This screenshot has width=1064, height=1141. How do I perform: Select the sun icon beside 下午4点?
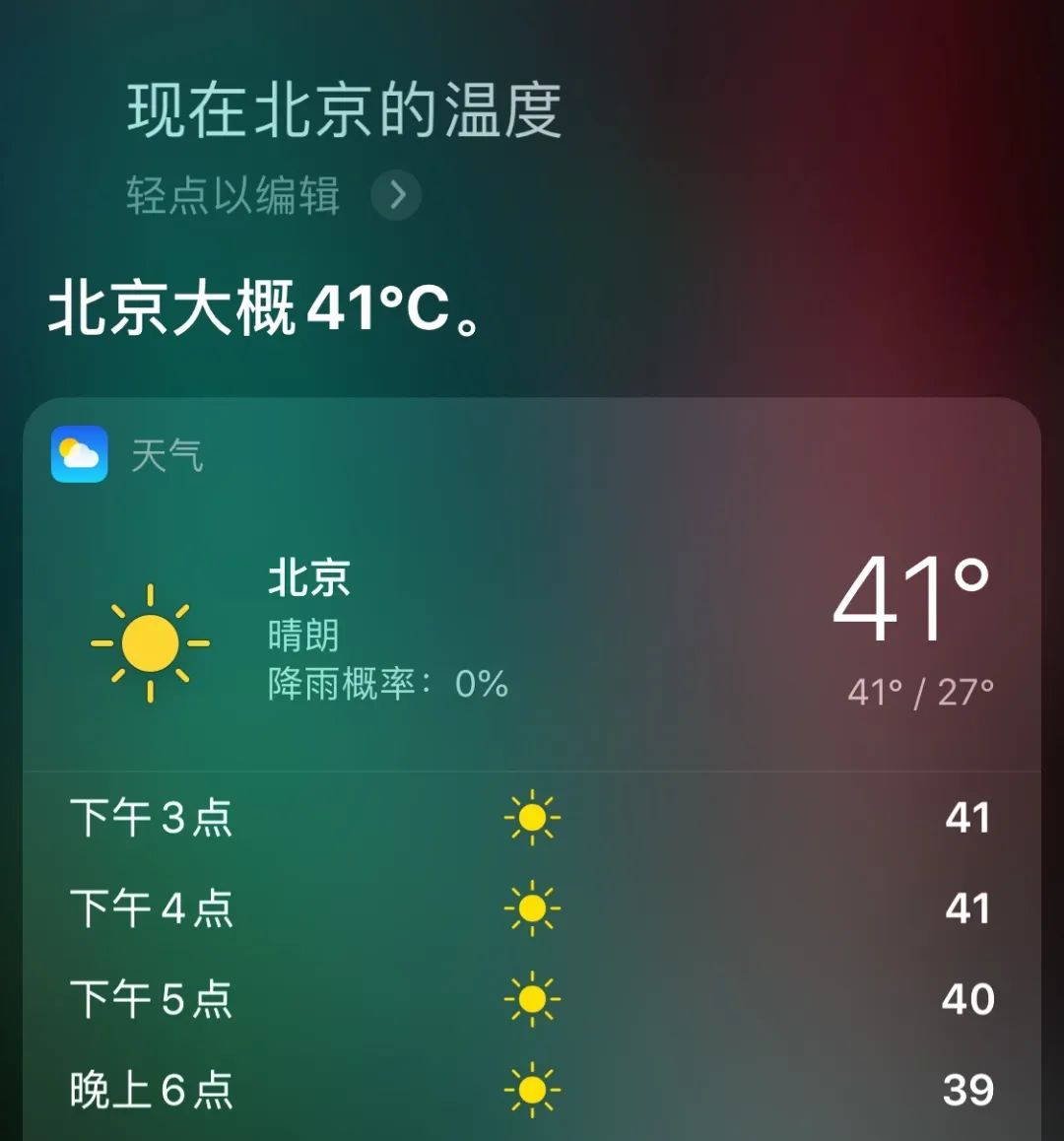tap(533, 907)
